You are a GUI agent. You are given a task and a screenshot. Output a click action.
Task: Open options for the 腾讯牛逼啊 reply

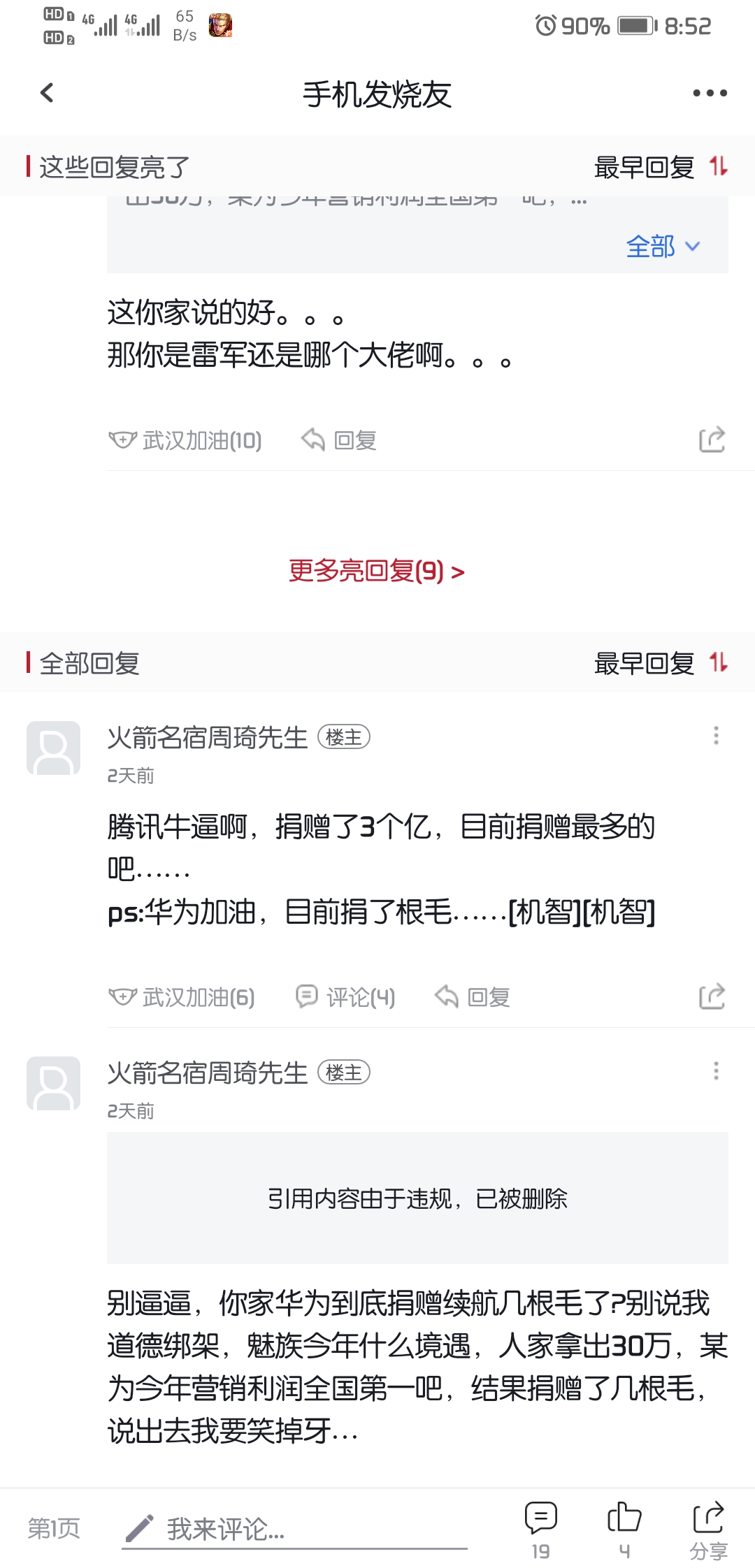[x=716, y=735]
